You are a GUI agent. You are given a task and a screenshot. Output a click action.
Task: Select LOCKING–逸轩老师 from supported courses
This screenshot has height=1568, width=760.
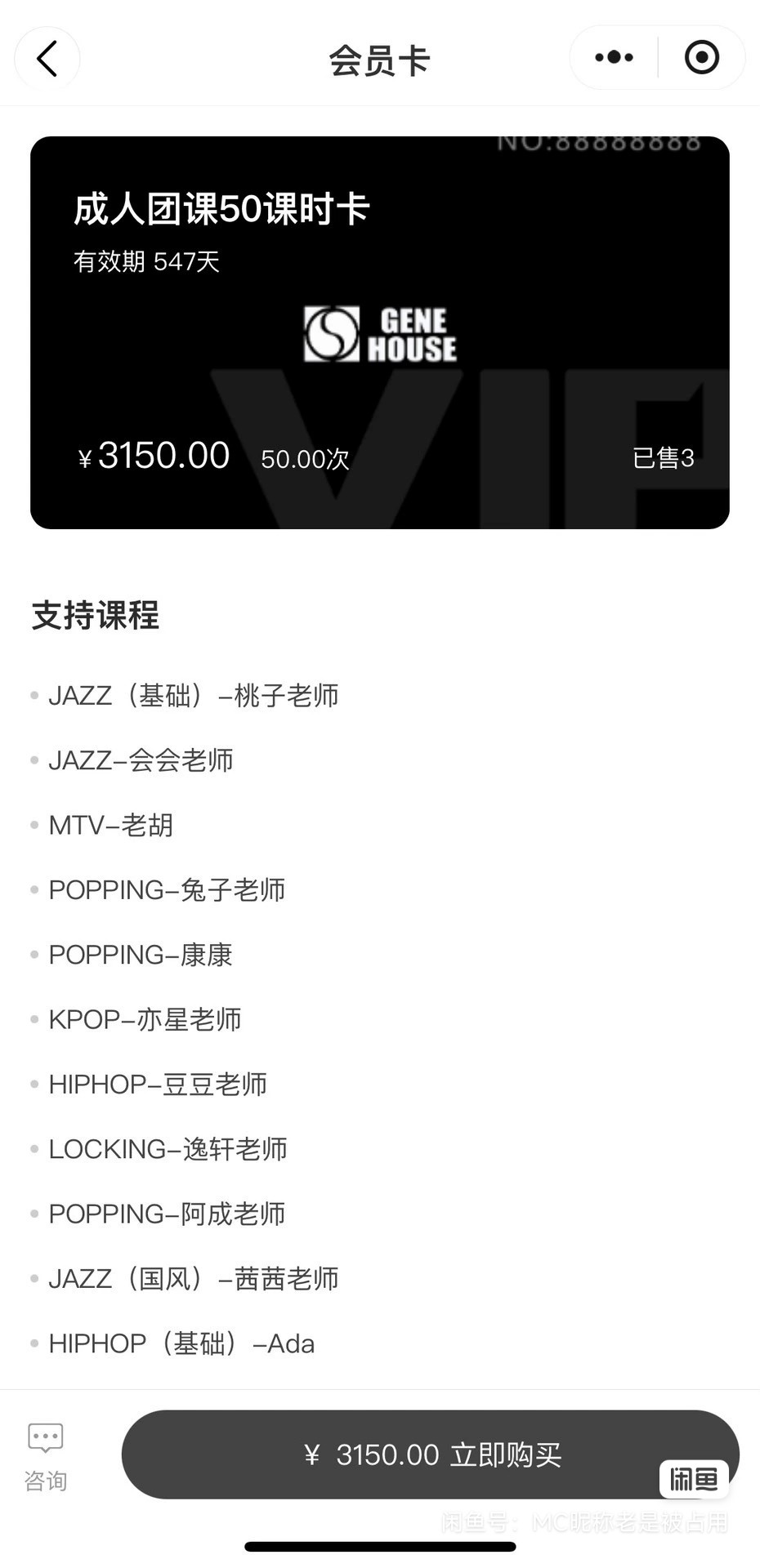pos(168,1148)
